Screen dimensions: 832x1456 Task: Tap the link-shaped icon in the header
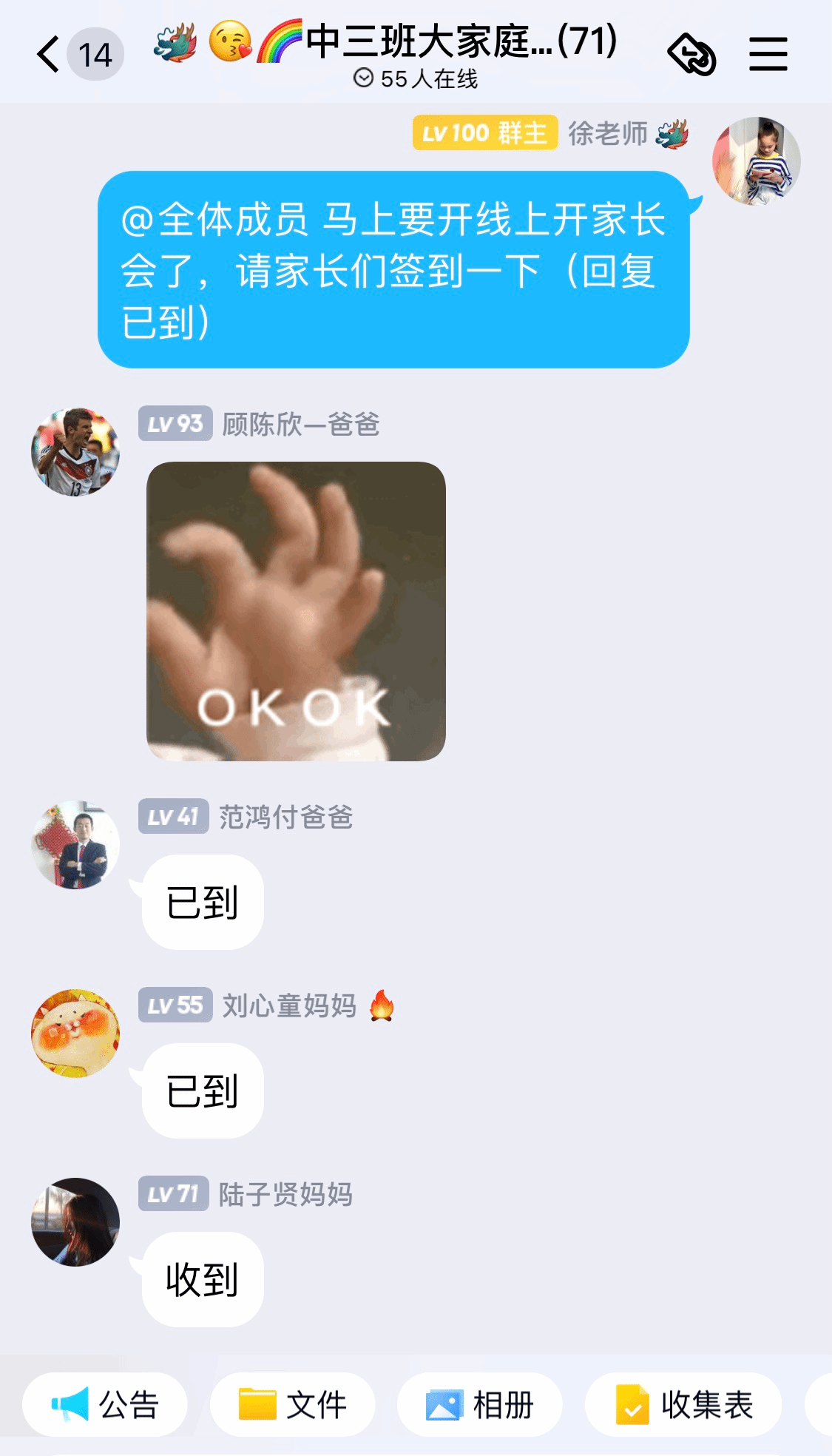(691, 55)
